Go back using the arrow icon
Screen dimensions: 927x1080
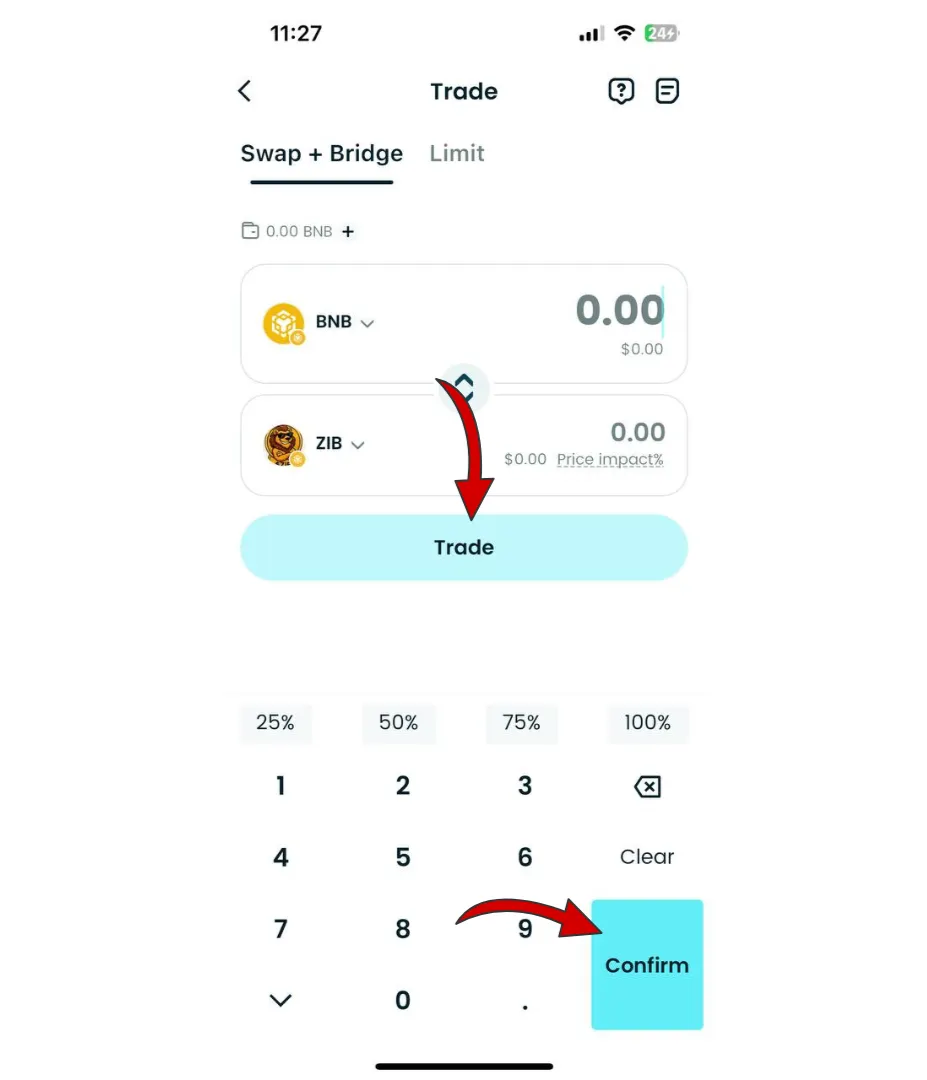pos(245,91)
